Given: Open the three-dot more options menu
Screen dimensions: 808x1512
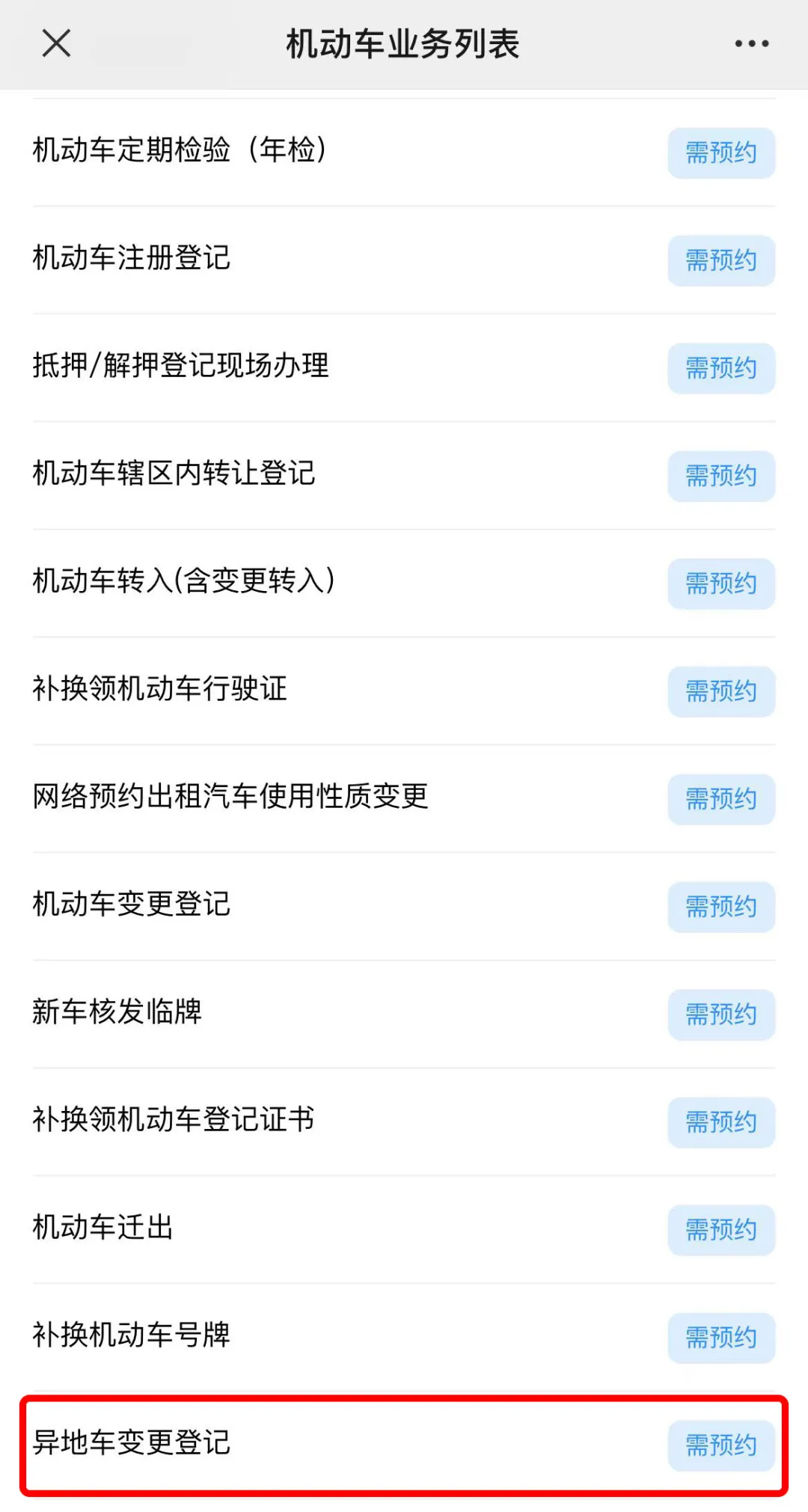Looking at the screenshot, I should [x=751, y=43].
